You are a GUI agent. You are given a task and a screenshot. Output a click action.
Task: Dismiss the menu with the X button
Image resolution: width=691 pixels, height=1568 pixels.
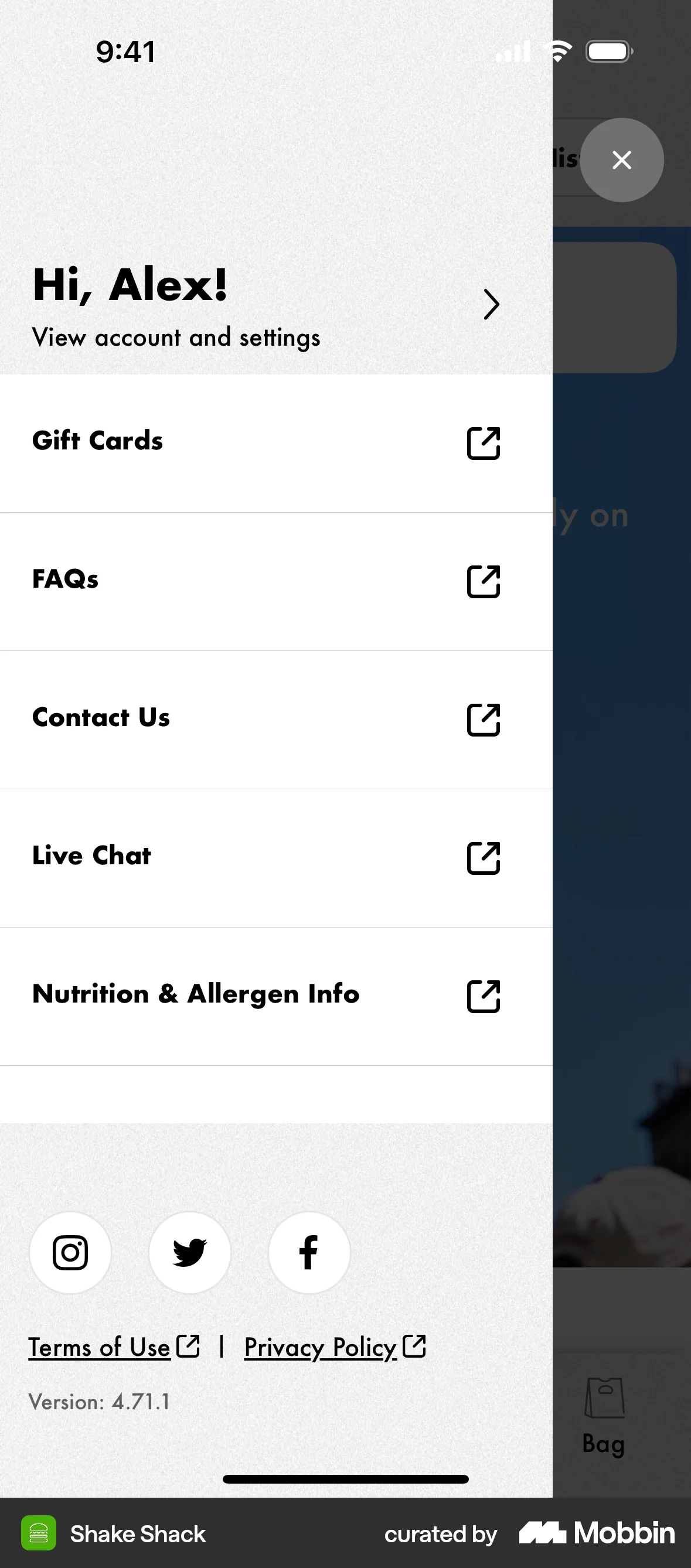[622, 160]
